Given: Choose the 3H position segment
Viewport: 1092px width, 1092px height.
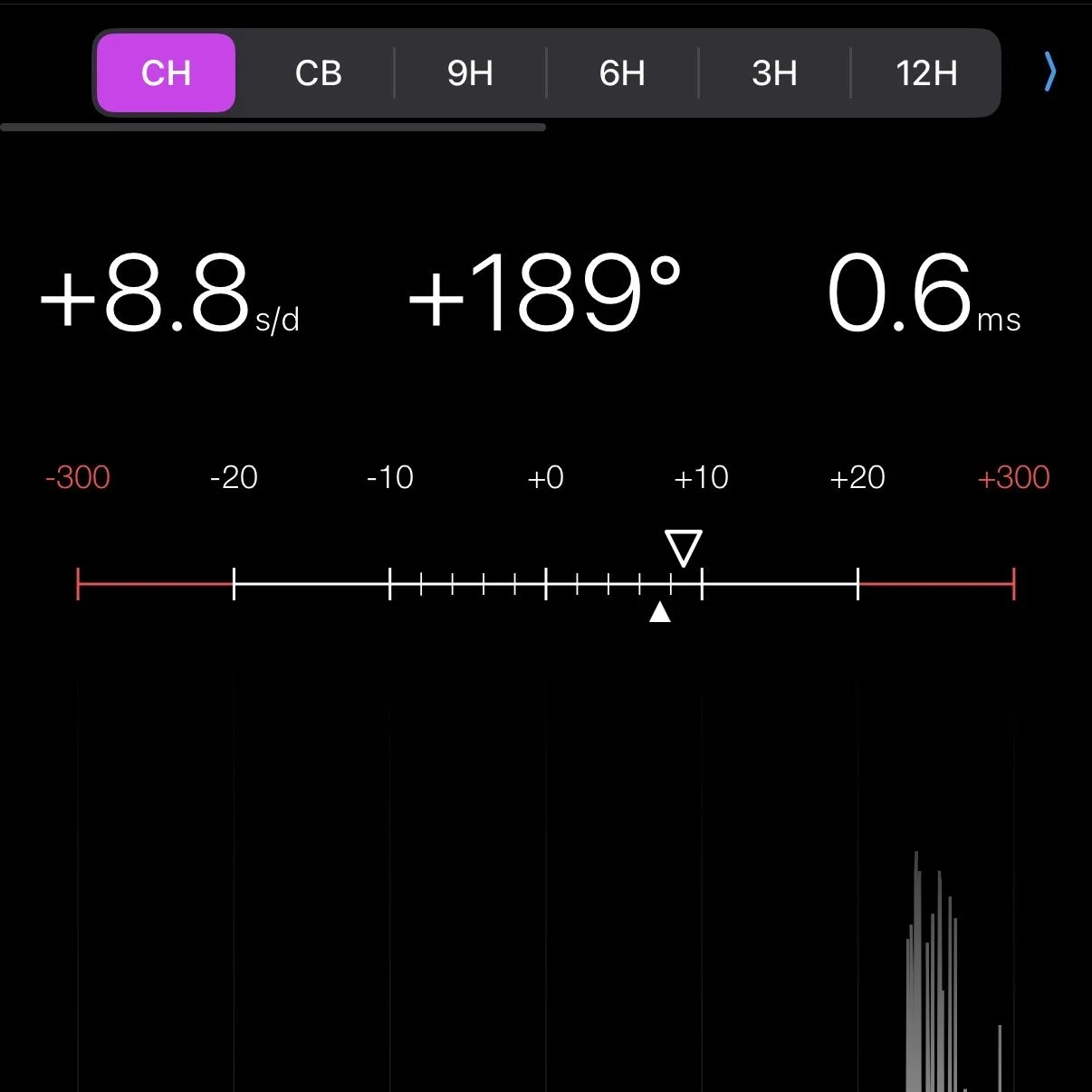Looking at the screenshot, I should click(x=774, y=73).
